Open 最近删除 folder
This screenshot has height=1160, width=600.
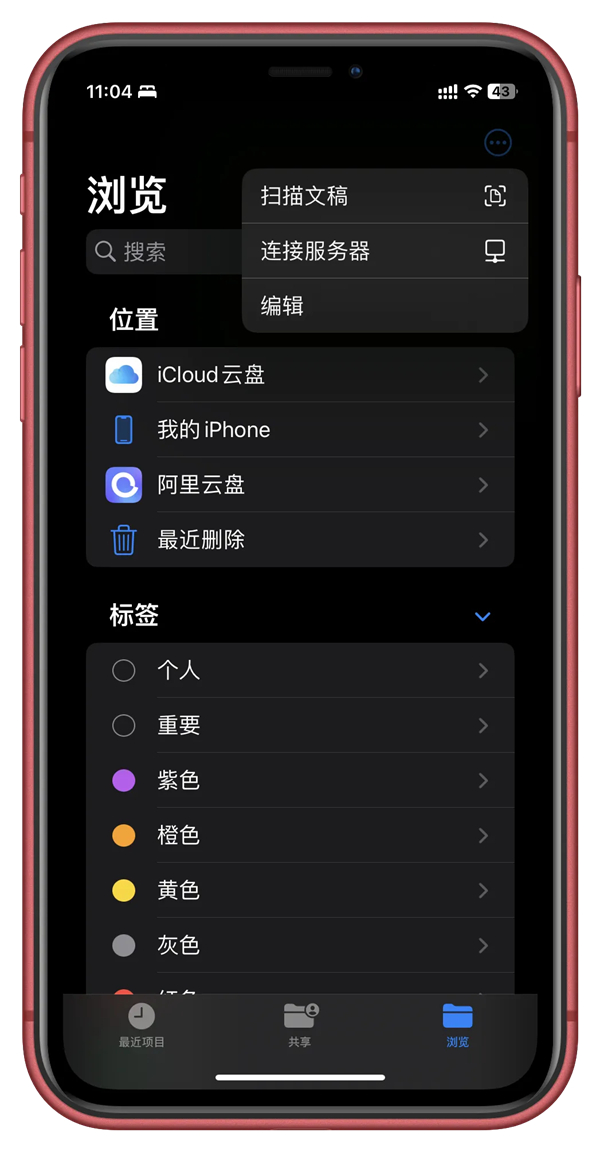(x=300, y=540)
